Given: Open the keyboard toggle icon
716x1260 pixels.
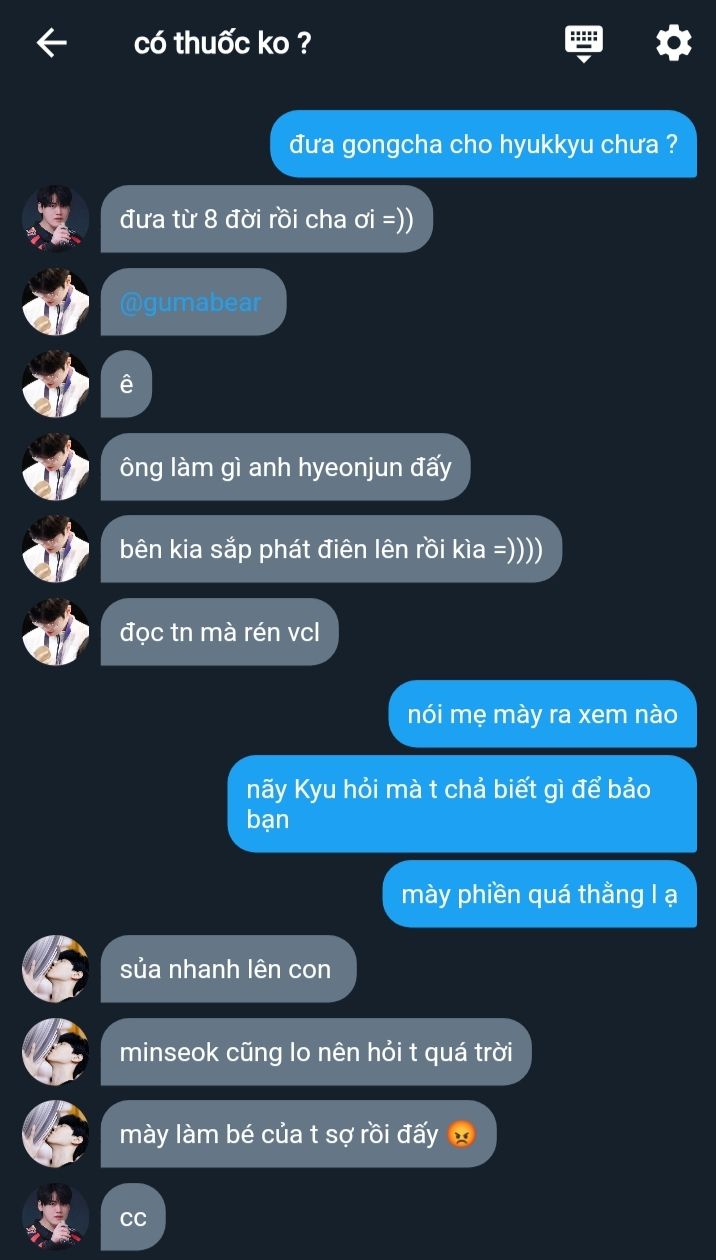Looking at the screenshot, I should (584, 43).
